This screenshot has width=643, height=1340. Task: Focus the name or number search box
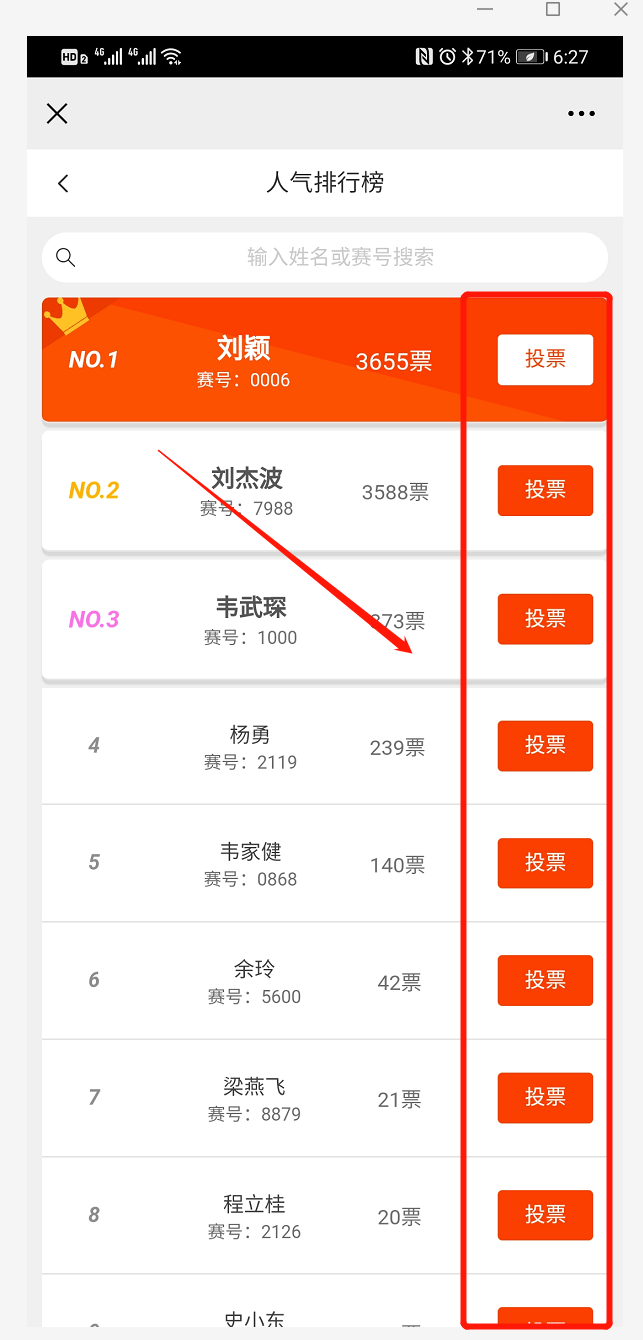[x=325, y=257]
